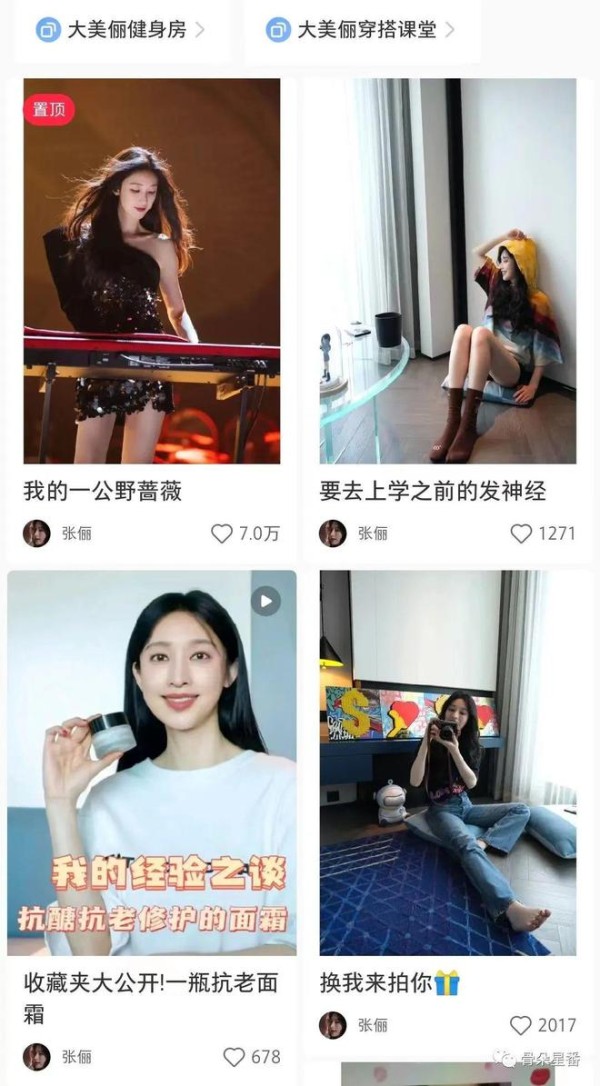Open the 大美俪健身房 collection
Viewport: 600px width, 1086px height.
click(x=121, y=30)
